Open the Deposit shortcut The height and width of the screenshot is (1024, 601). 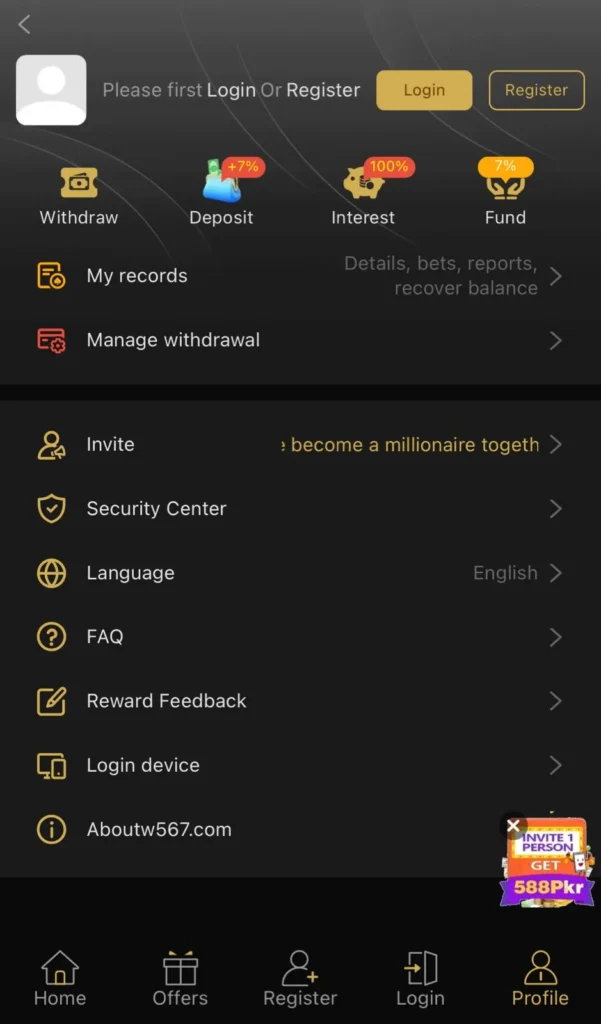pos(222,195)
